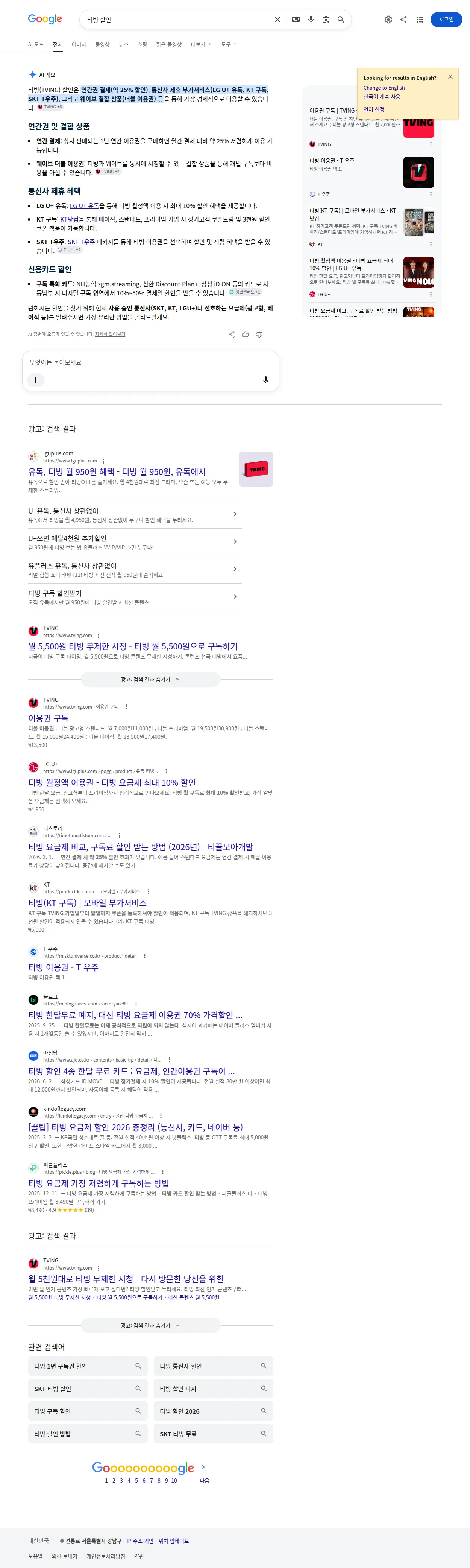Open the TVING 이용권 구독 result

tap(48, 718)
